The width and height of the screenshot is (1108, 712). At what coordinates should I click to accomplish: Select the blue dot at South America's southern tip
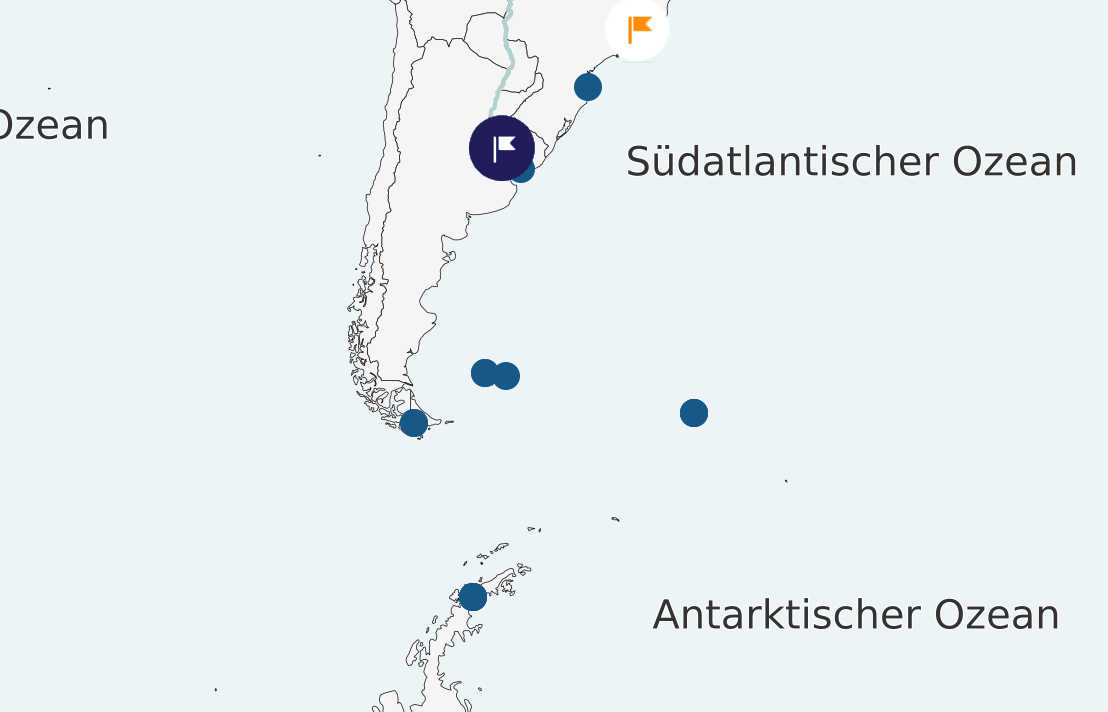tap(414, 423)
